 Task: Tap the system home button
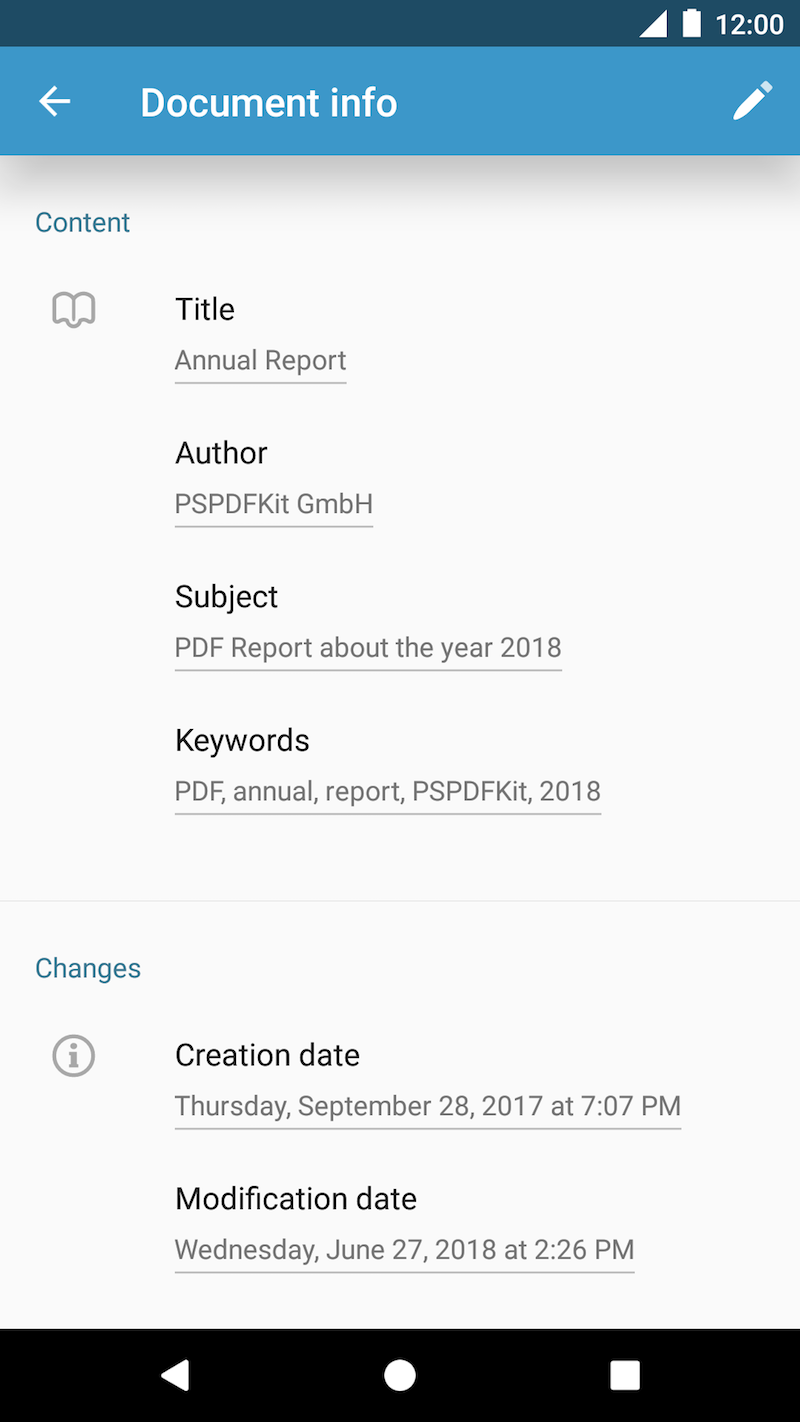pyautogui.click(x=400, y=1375)
